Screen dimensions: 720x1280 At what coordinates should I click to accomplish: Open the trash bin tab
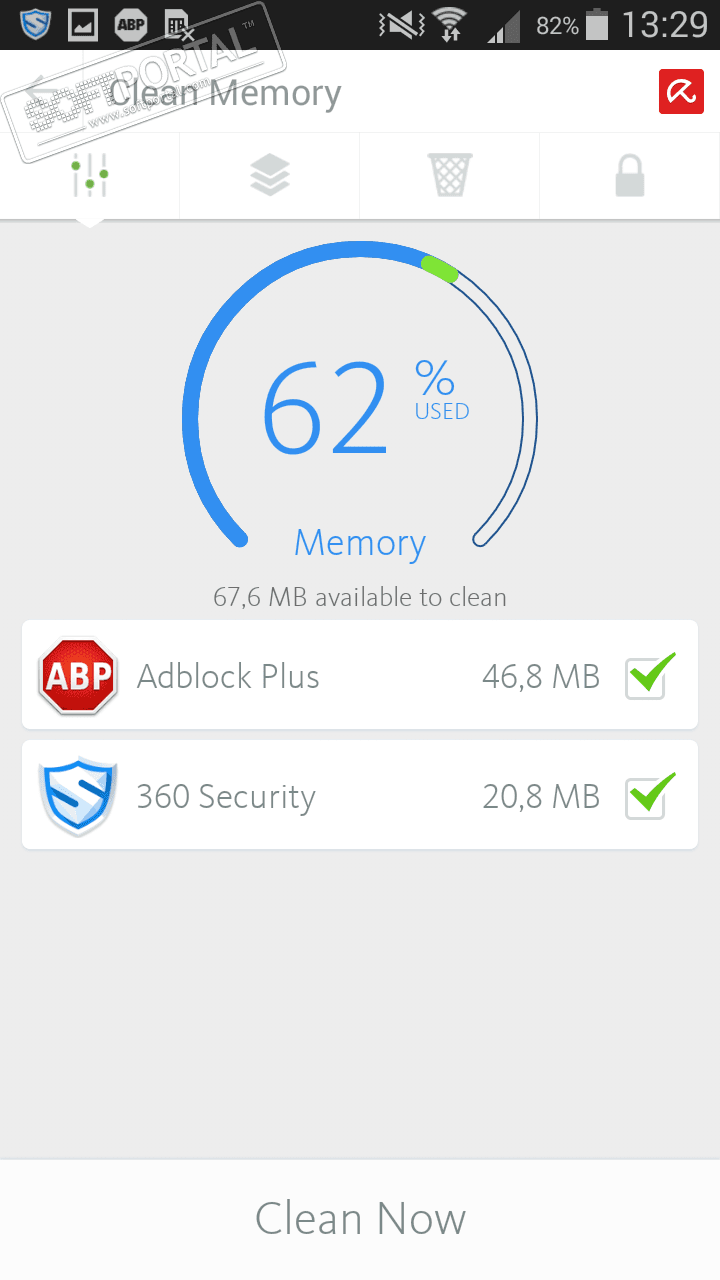pos(450,176)
